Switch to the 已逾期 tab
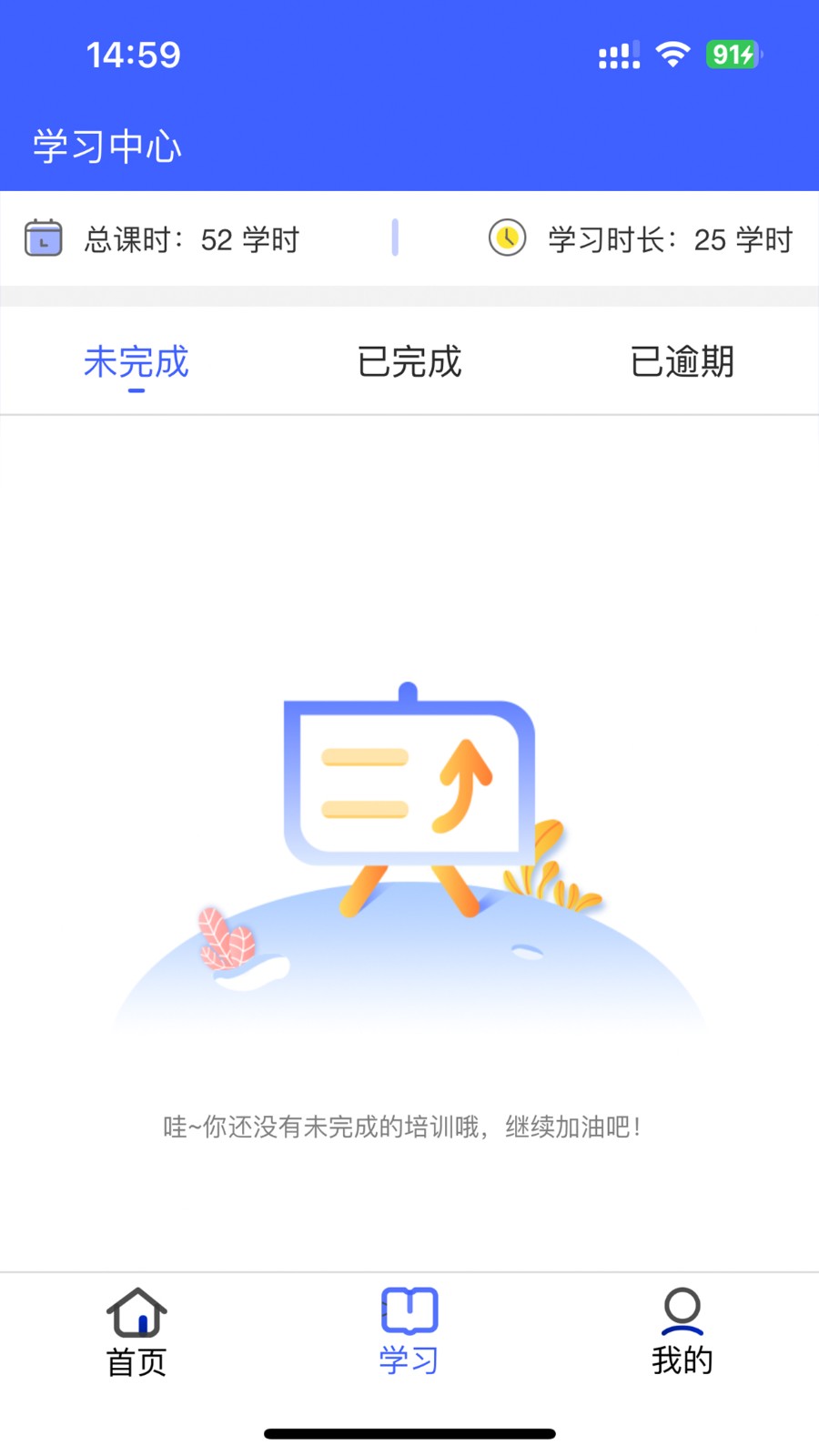The width and height of the screenshot is (819, 1456). click(682, 361)
